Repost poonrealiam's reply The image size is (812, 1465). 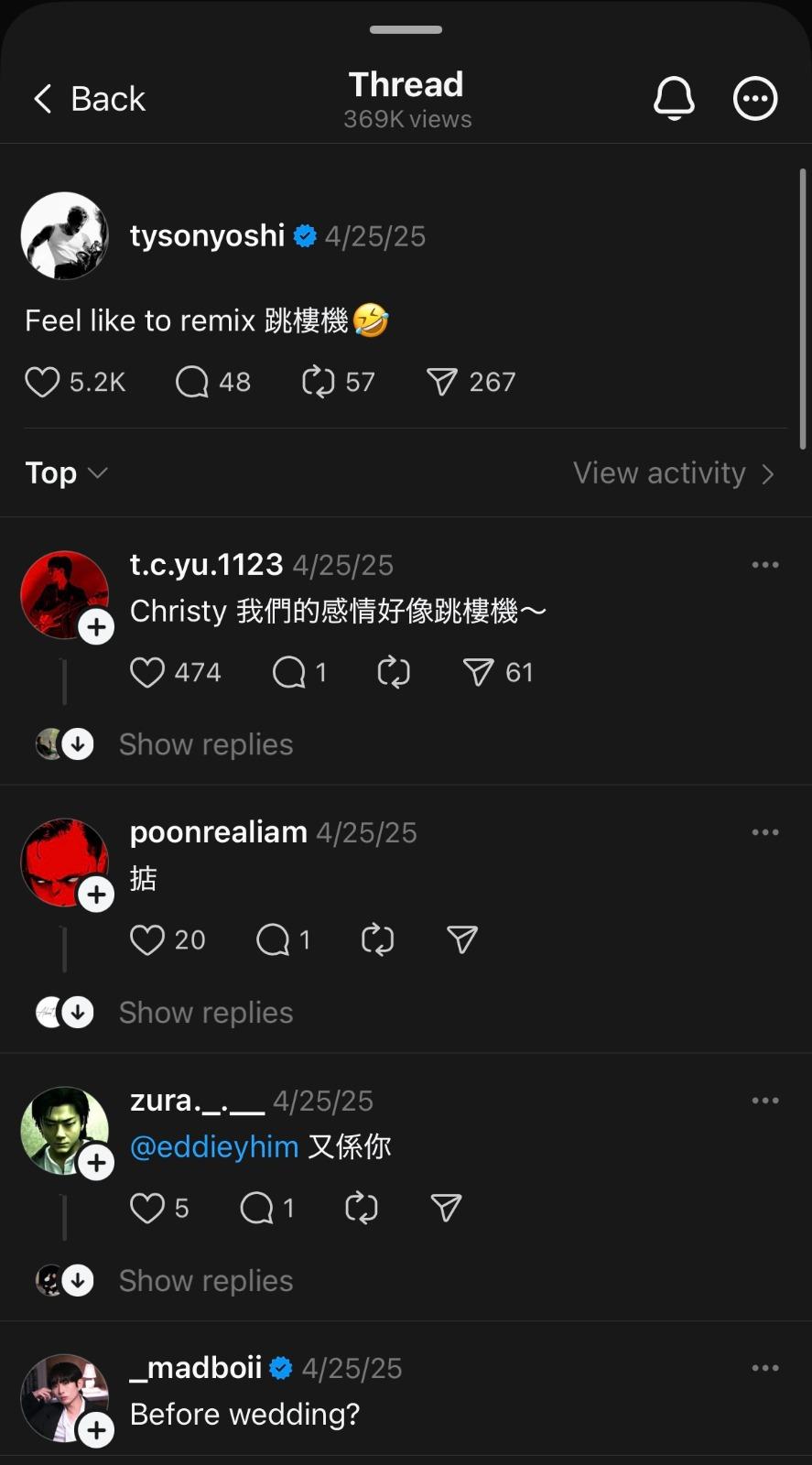point(377,940)
